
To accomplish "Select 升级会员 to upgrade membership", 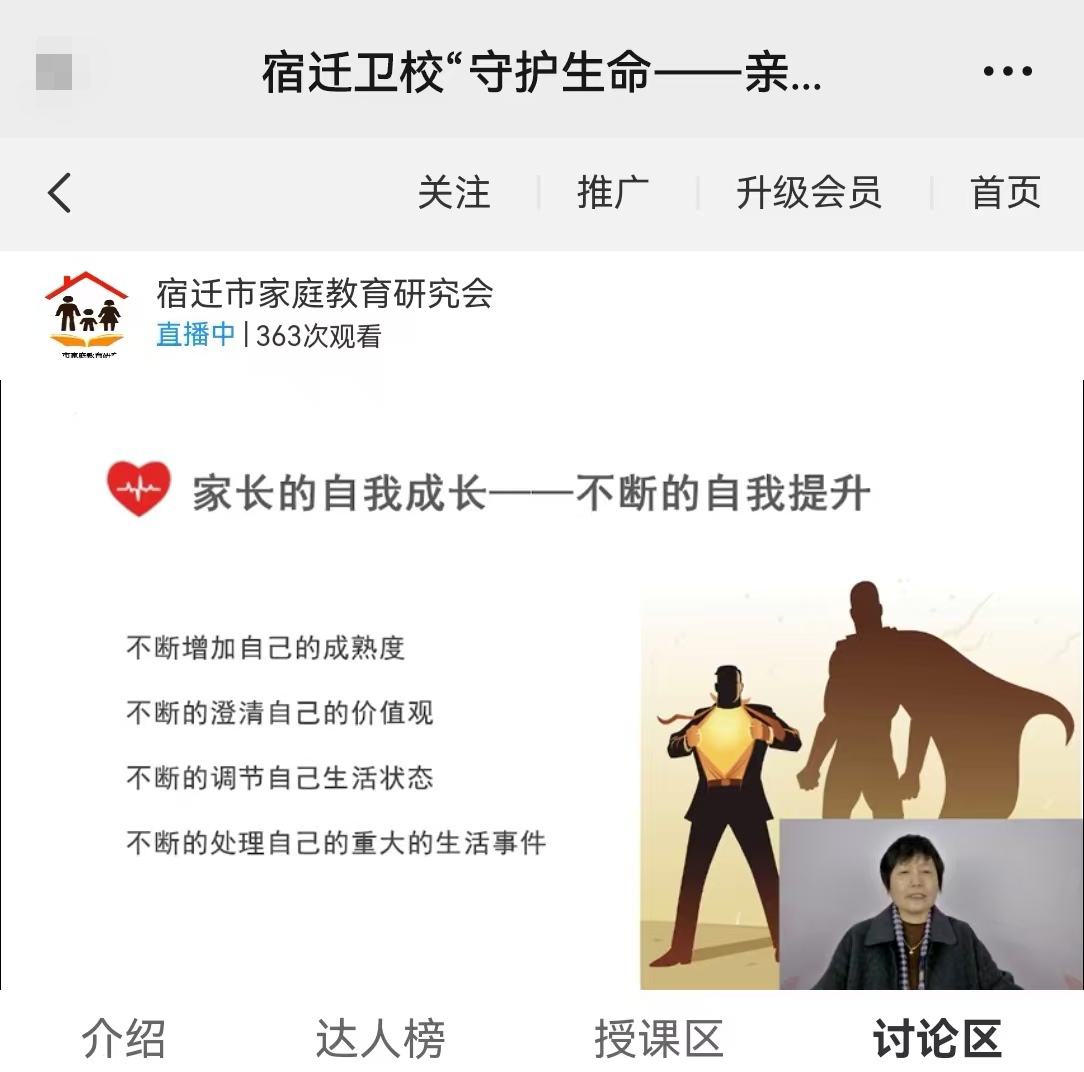I will coord(808,192).
